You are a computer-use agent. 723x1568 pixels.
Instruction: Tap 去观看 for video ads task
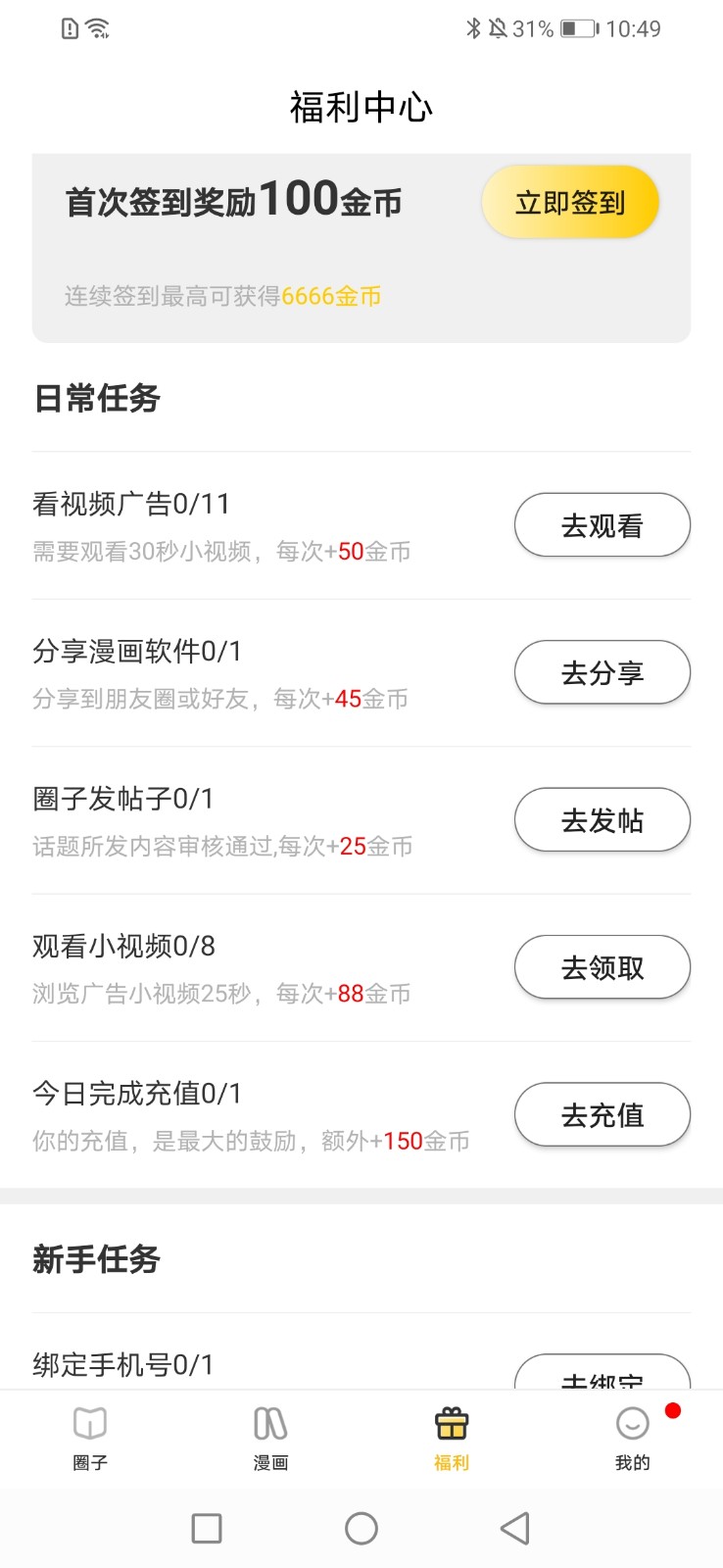point(602,525)
